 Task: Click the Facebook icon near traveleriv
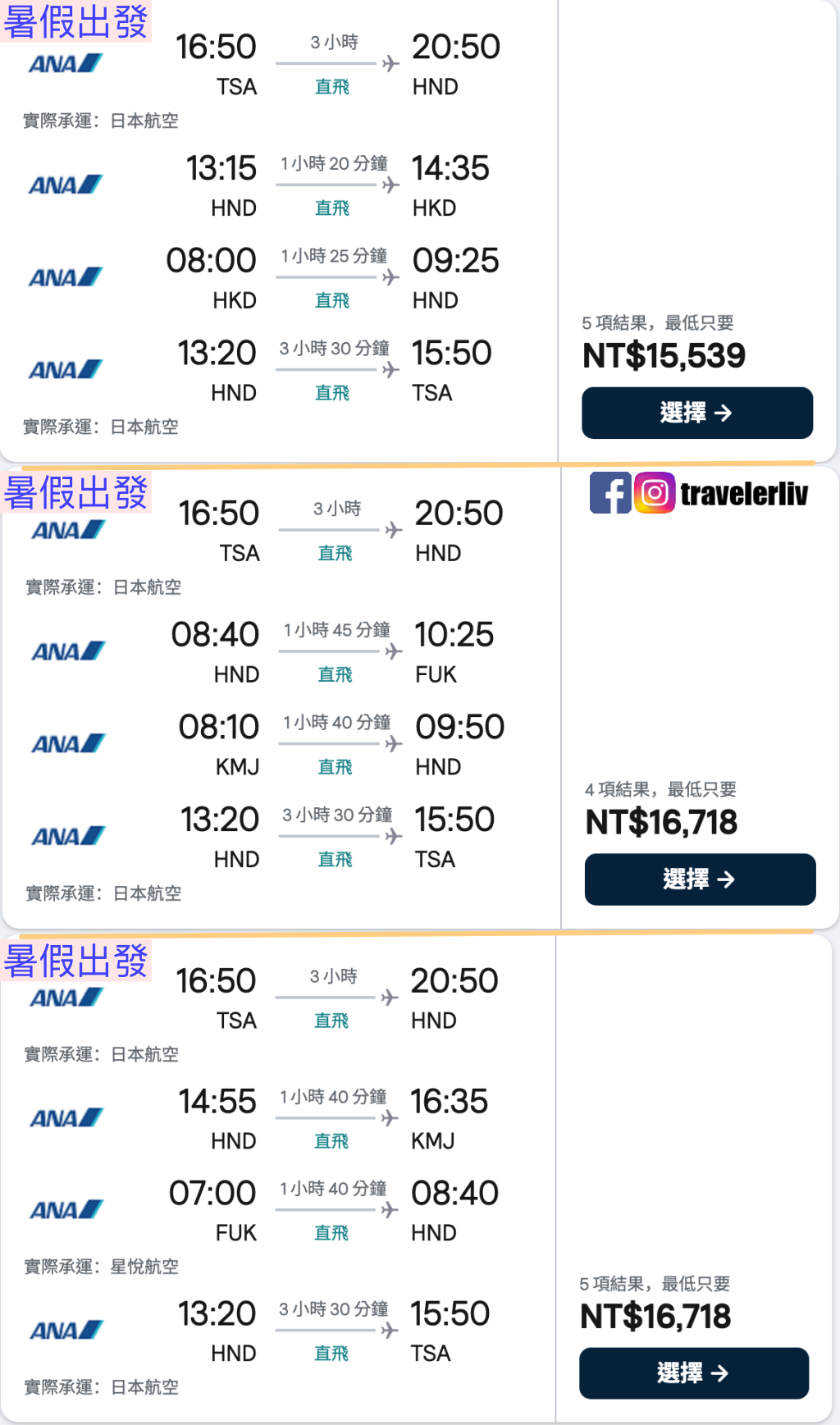tap(609, 493)
